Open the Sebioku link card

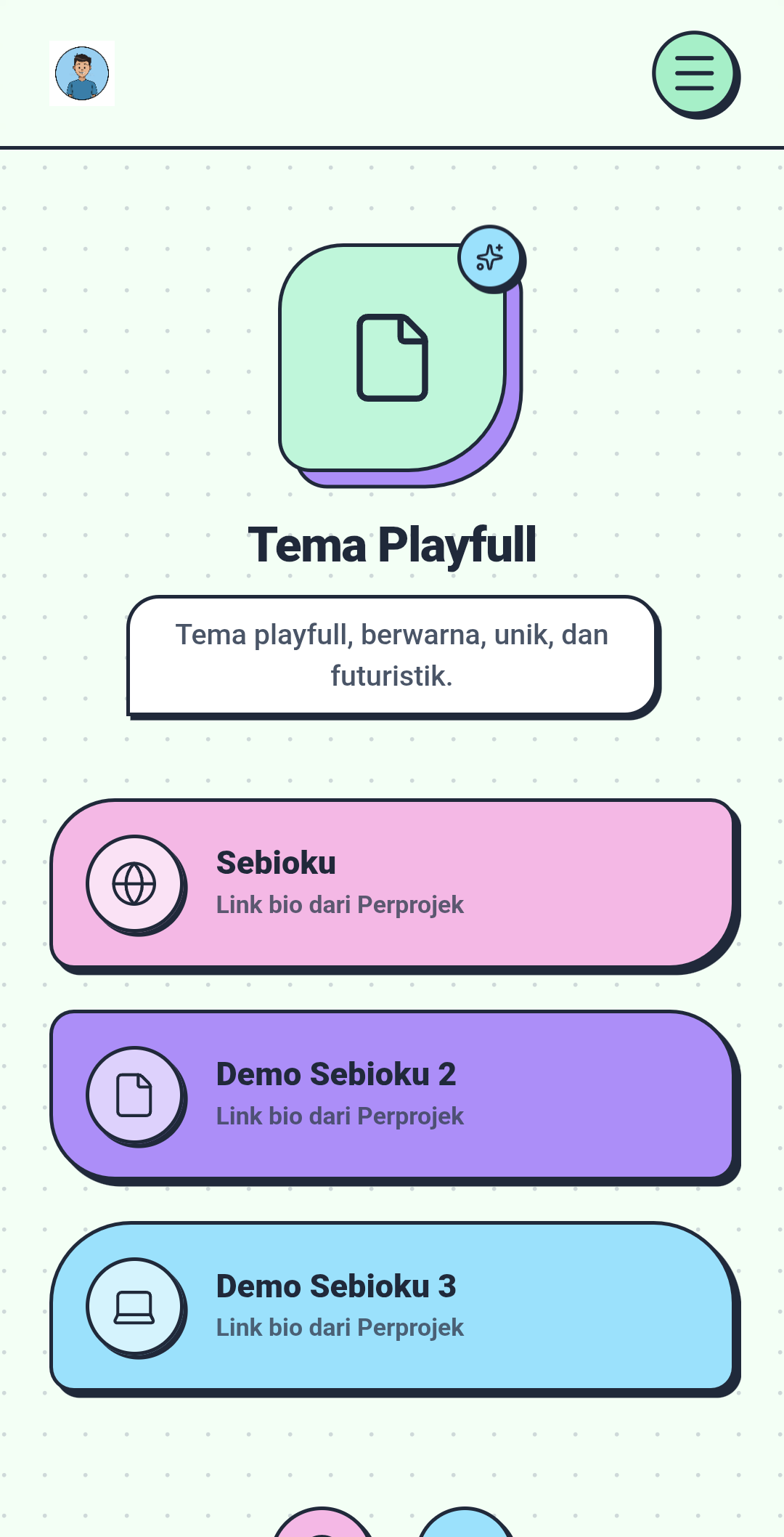(392, 883)
